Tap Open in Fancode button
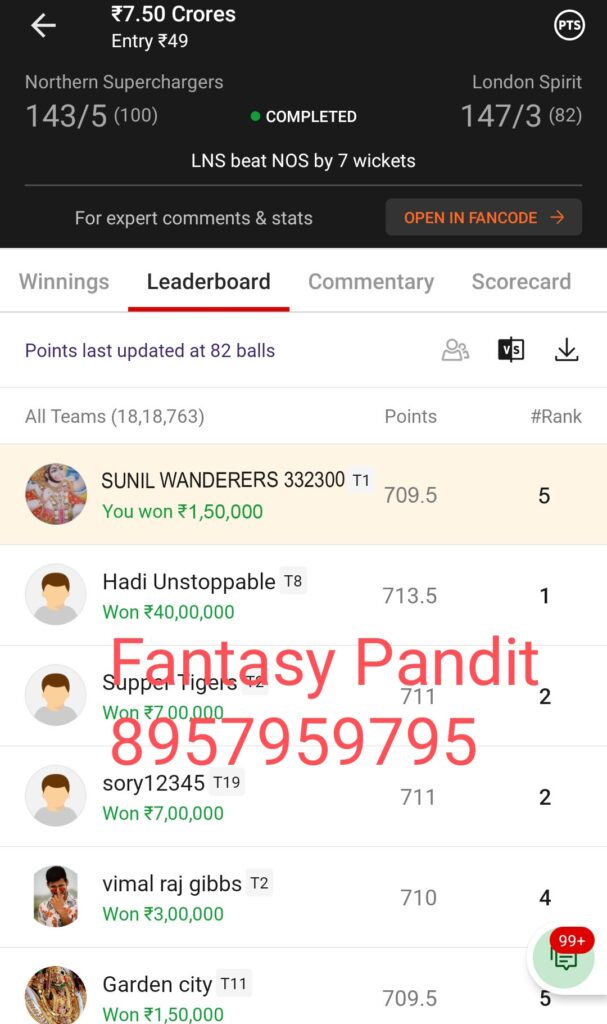The height and width of the screenshot is (1024, 607). (483, 217)
